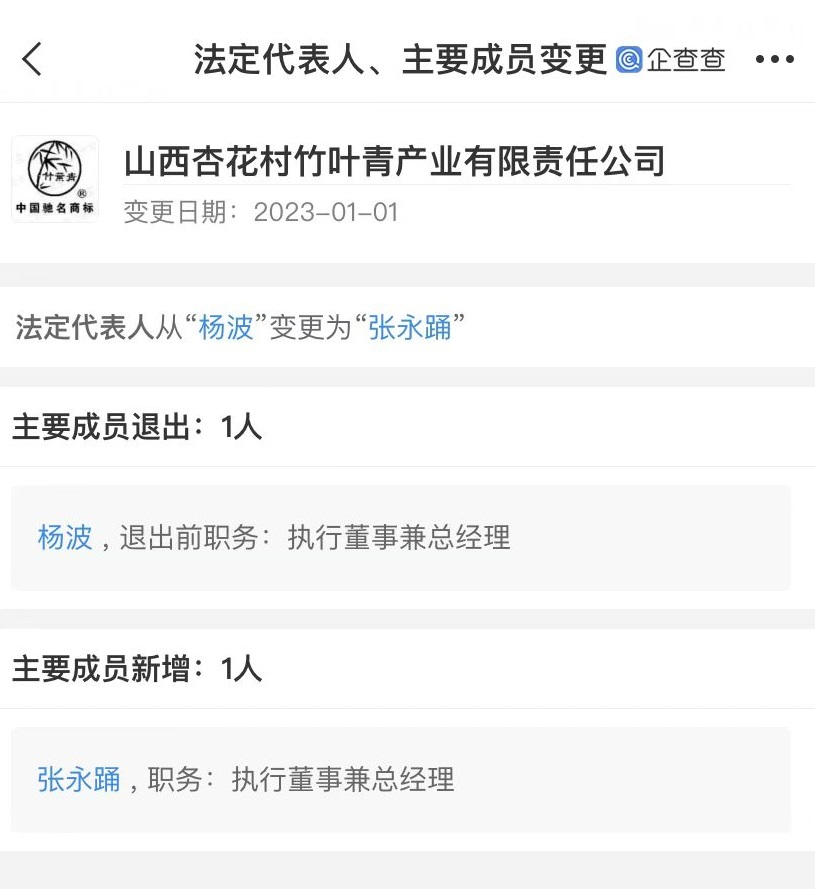815x889 pixels.
Task: Open 山西杏花村竹叶青产业有限责任公司 company page
Action: 395,161
